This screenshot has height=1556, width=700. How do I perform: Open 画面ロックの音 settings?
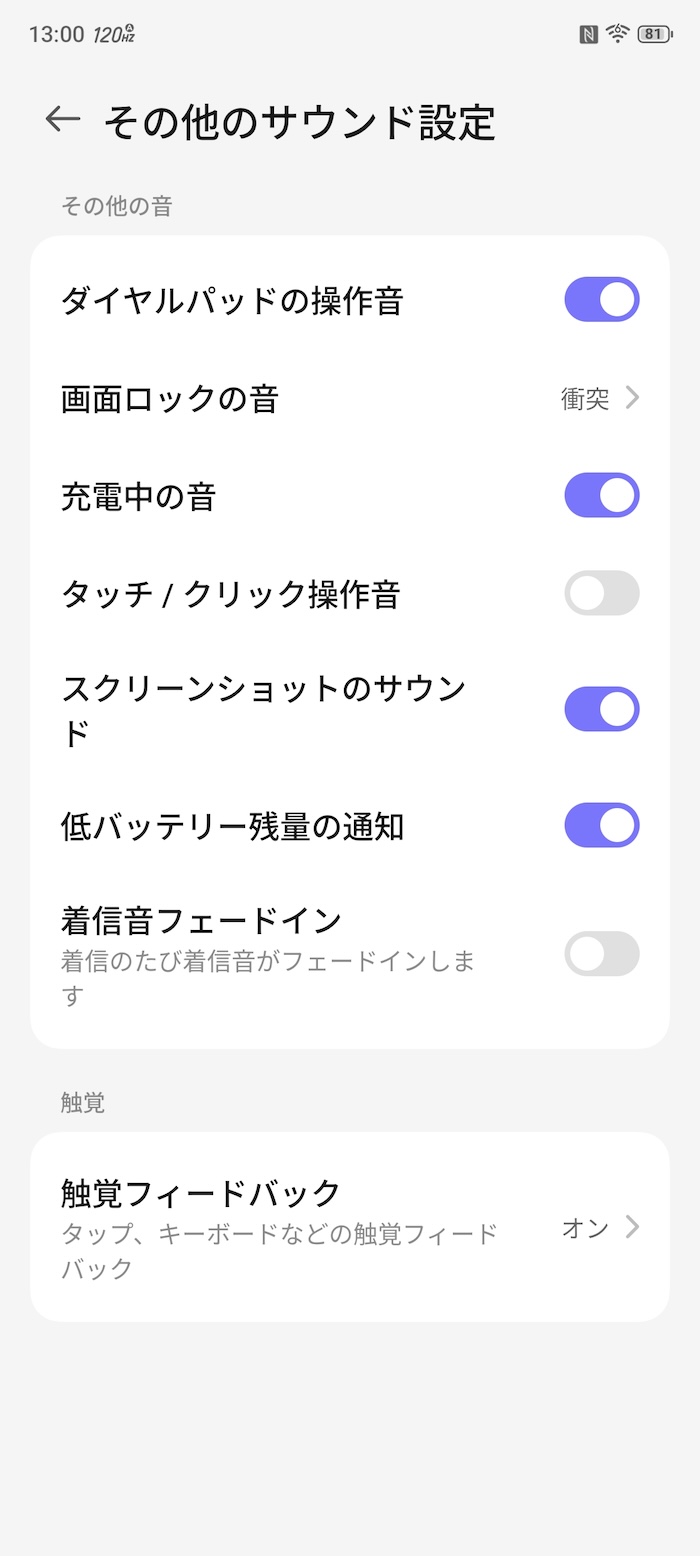click(350, 398)
